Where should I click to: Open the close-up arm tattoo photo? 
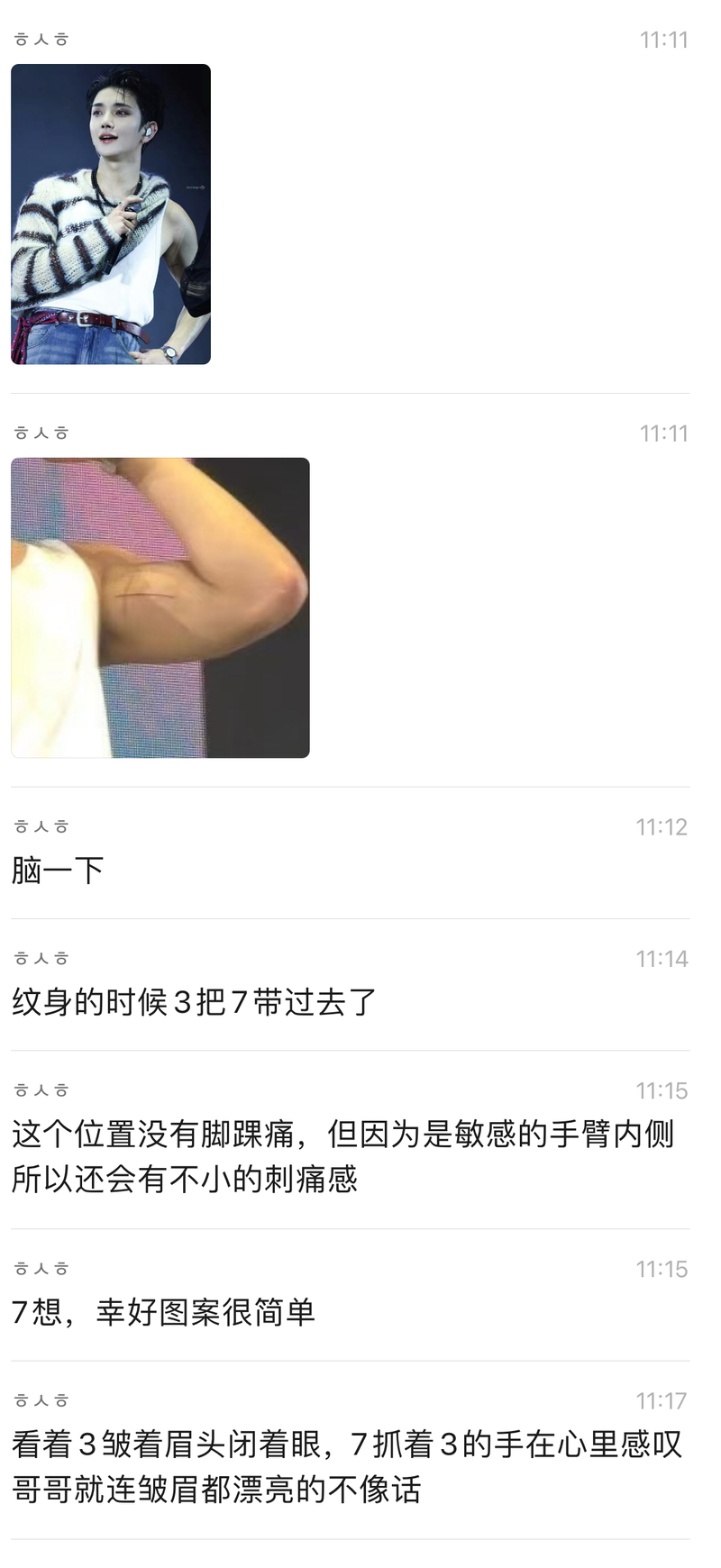click(160, 607)
